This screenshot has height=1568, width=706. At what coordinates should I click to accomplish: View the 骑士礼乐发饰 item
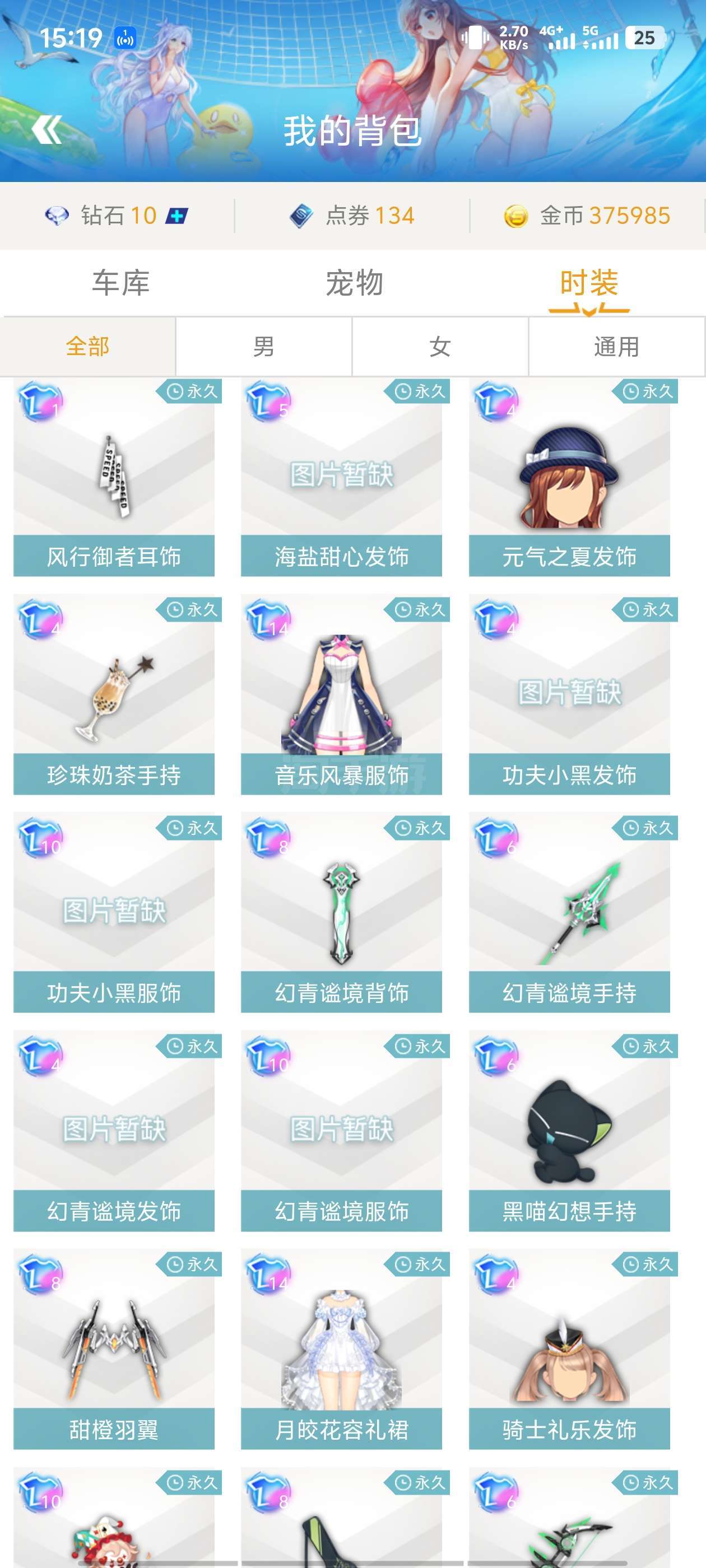[x=569, y=1350]
